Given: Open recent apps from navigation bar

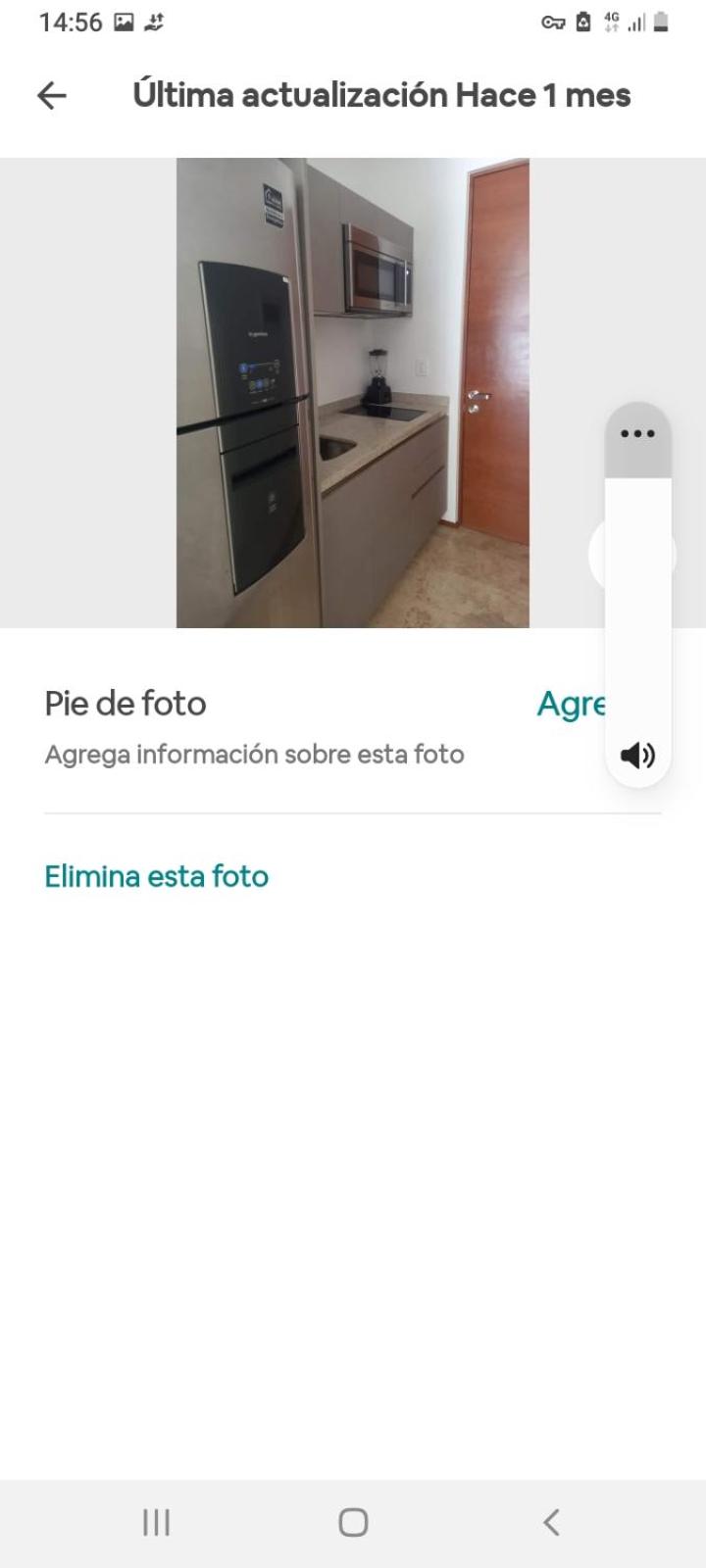Looking at the screenshot, I should 156,1522.
